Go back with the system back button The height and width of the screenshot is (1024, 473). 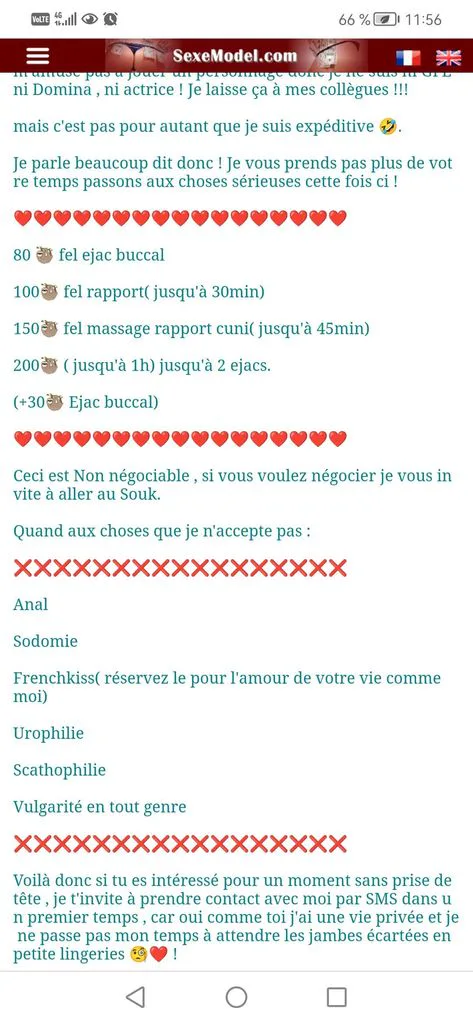tap(135, 997)
